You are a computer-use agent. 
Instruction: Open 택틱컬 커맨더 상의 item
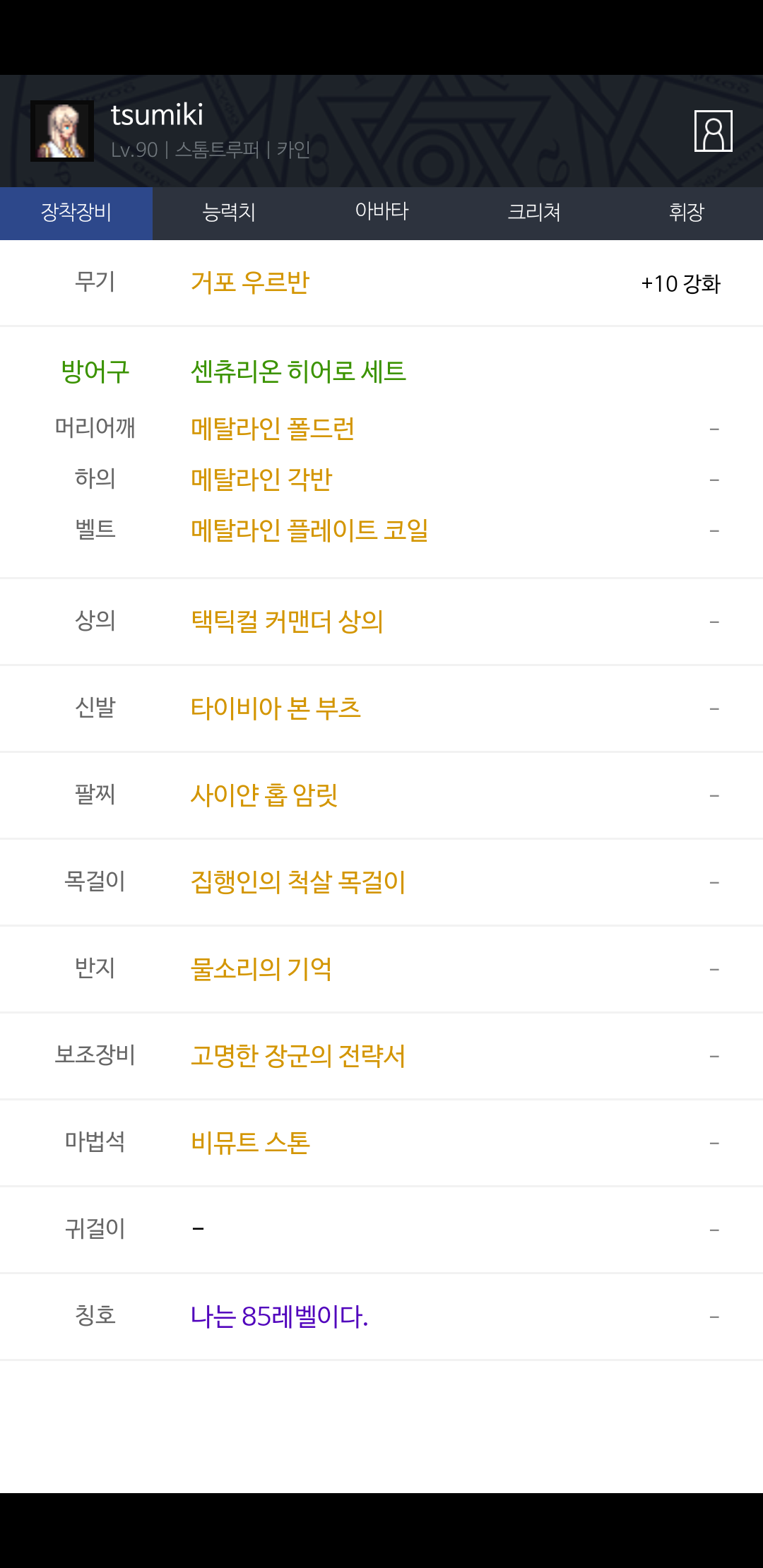(287, 622)
